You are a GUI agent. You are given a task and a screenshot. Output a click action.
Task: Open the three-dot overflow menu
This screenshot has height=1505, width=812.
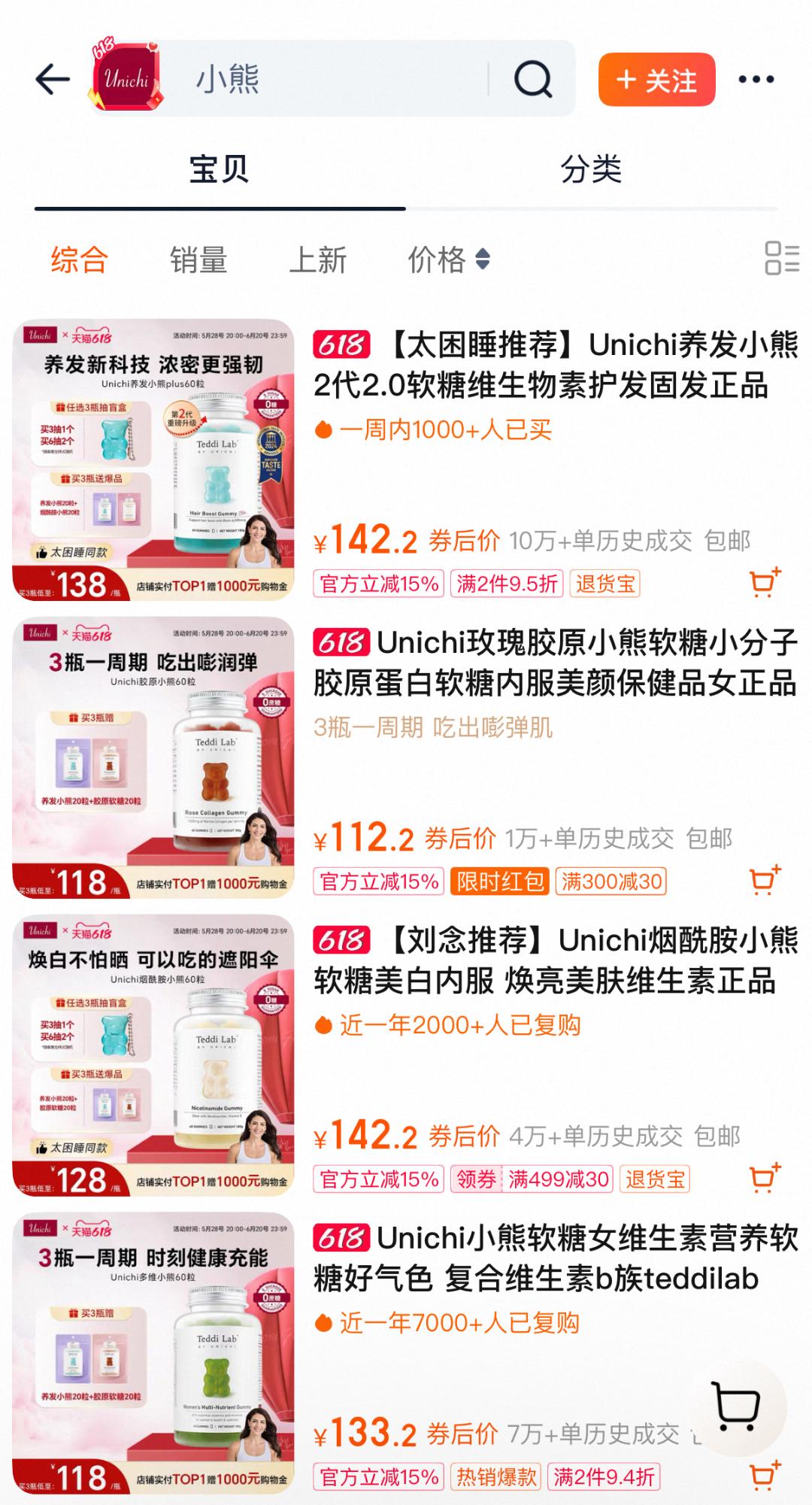(x=756, y=79)
